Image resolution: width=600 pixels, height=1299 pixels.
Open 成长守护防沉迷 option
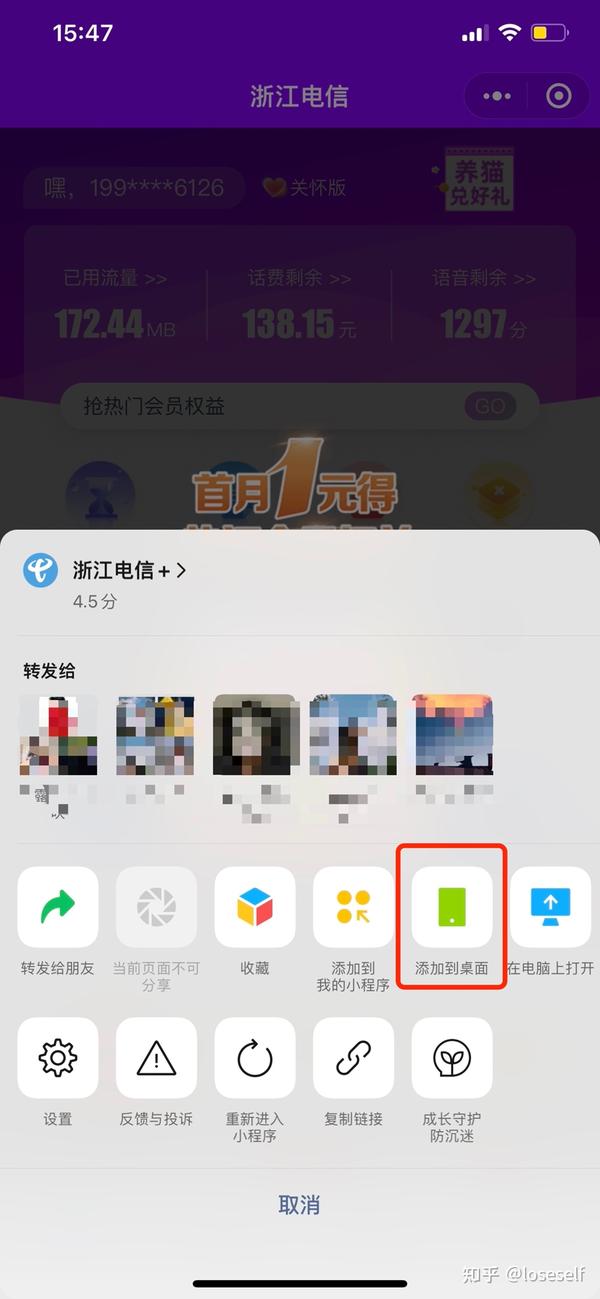pyautogui.click(x=452, y=1058)
